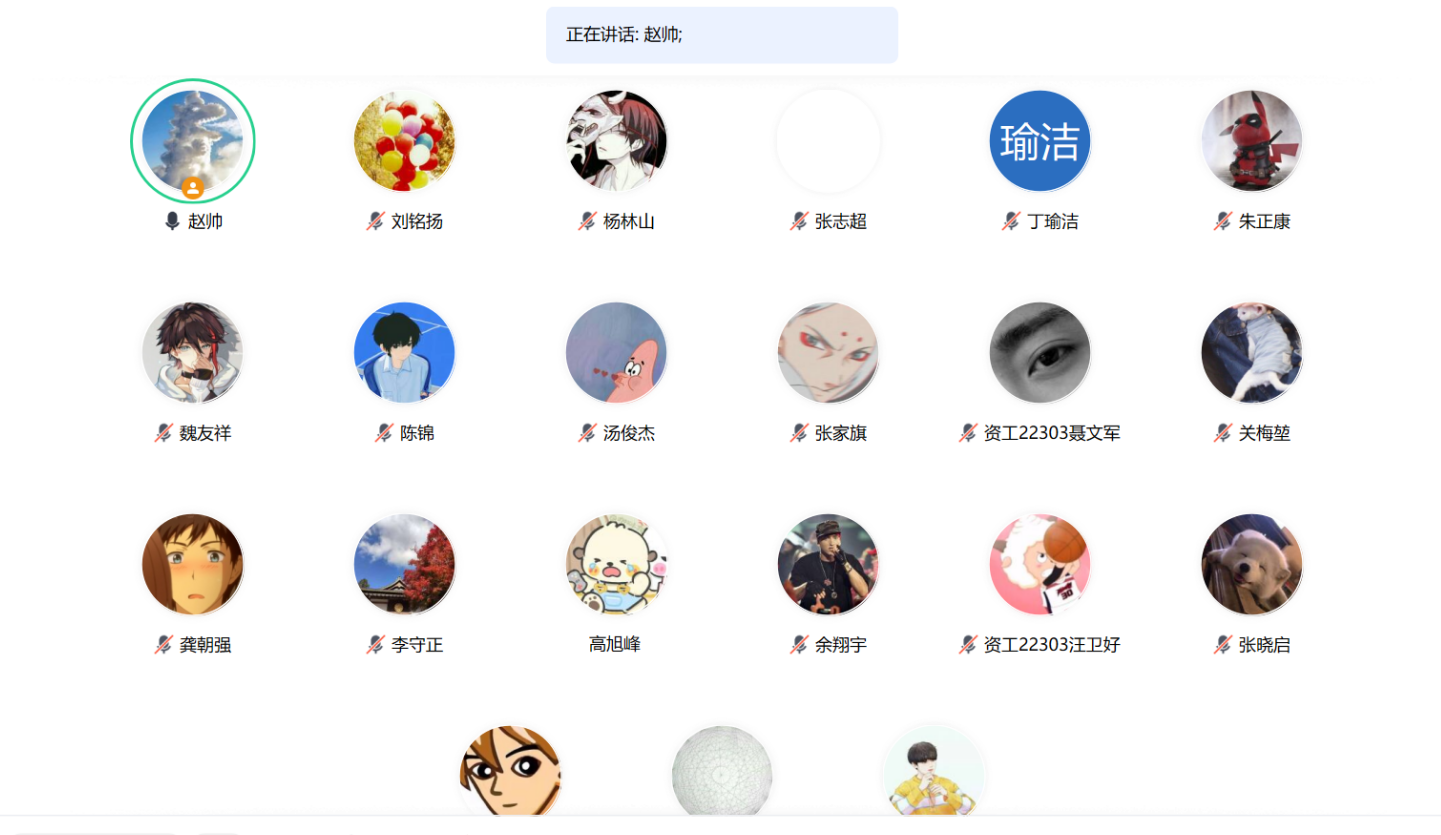Screen dimensions: 1441x835
Task: Tap 张家旗's participant avatar
Action: coord(828,353)
